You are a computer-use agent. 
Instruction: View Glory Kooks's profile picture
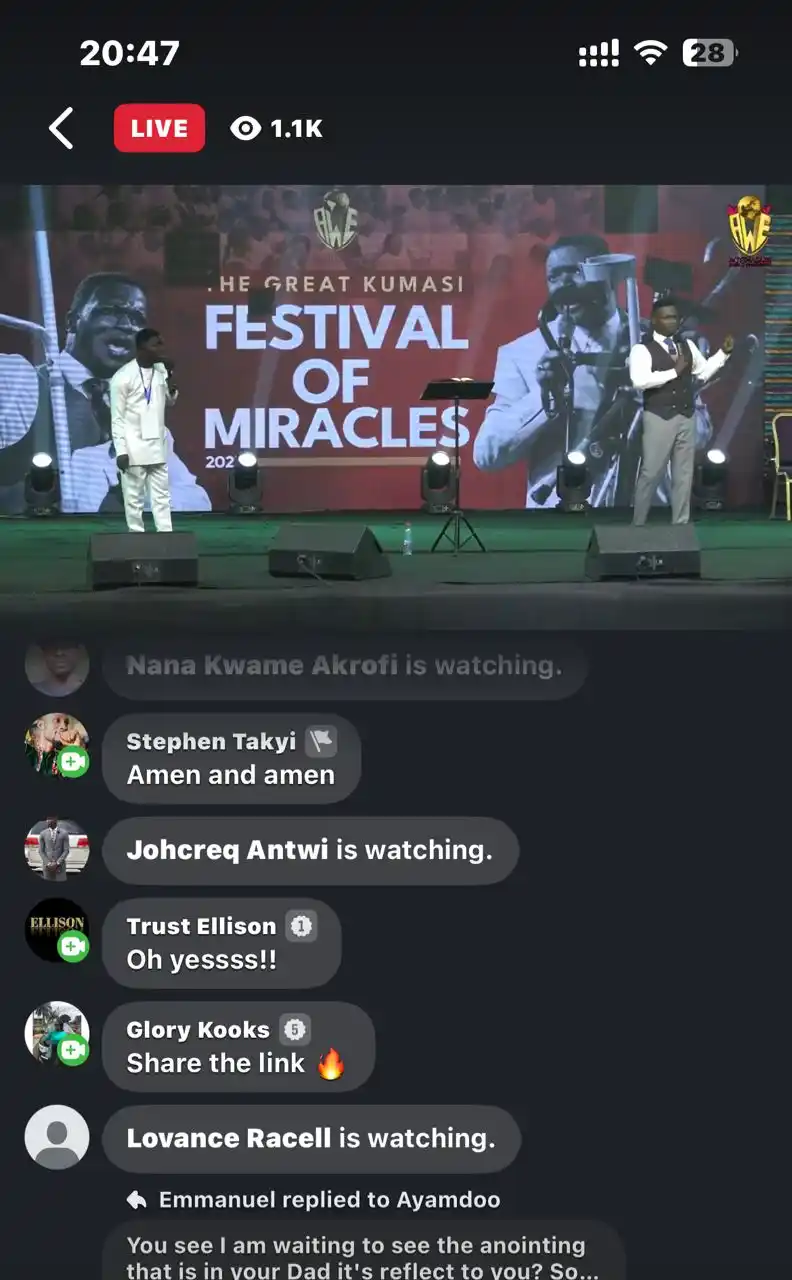(x=56, y=1033)
